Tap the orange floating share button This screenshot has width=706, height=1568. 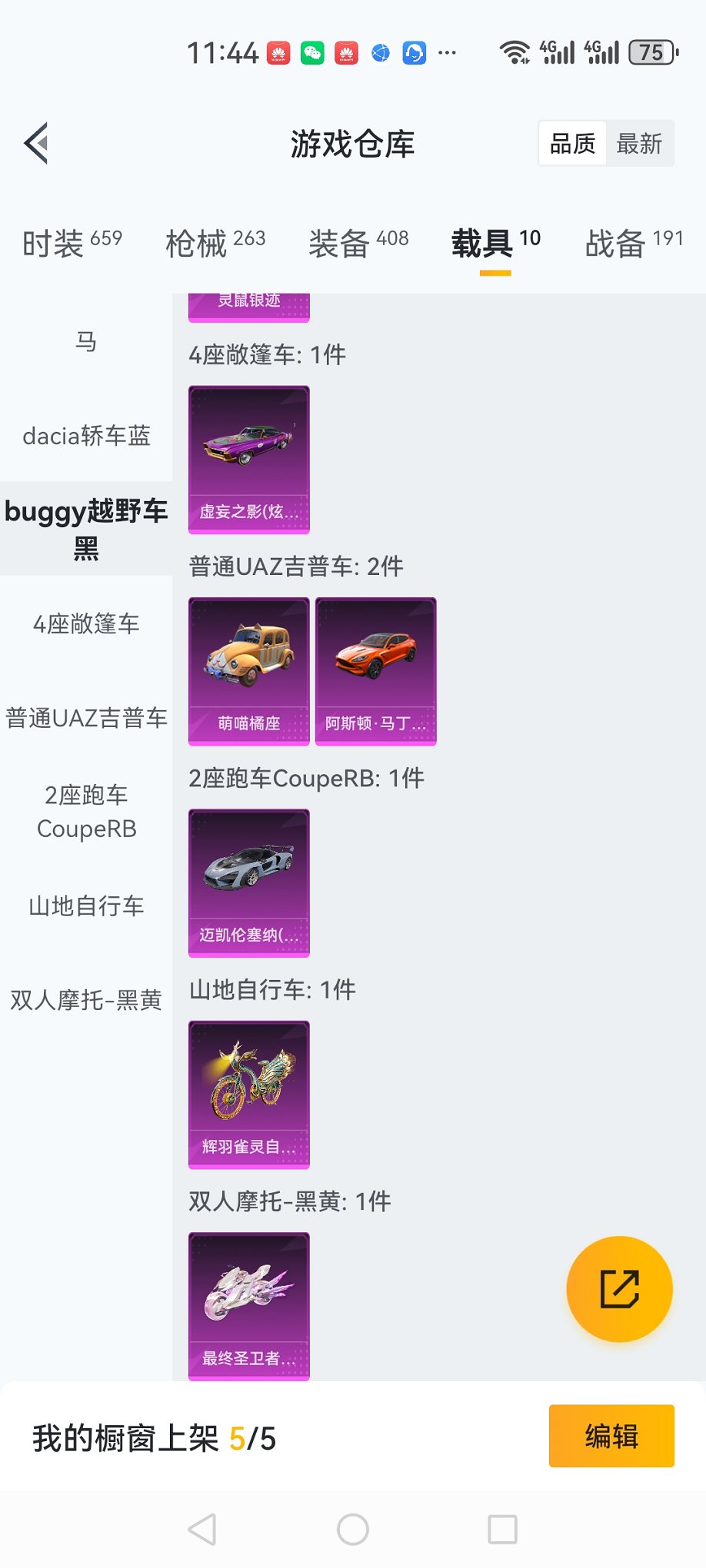pos(619,1289)
